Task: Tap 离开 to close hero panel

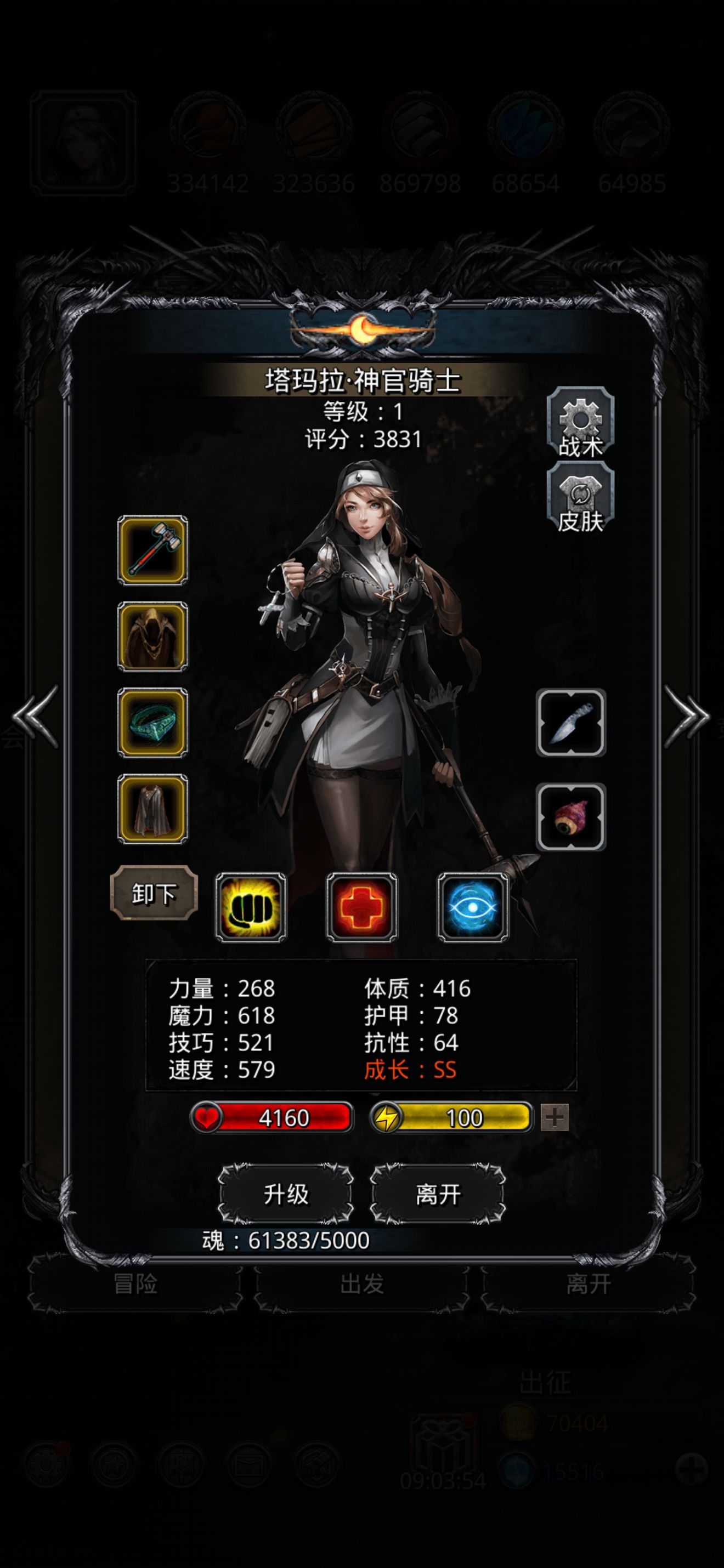Action: [x=437, y=1194]
